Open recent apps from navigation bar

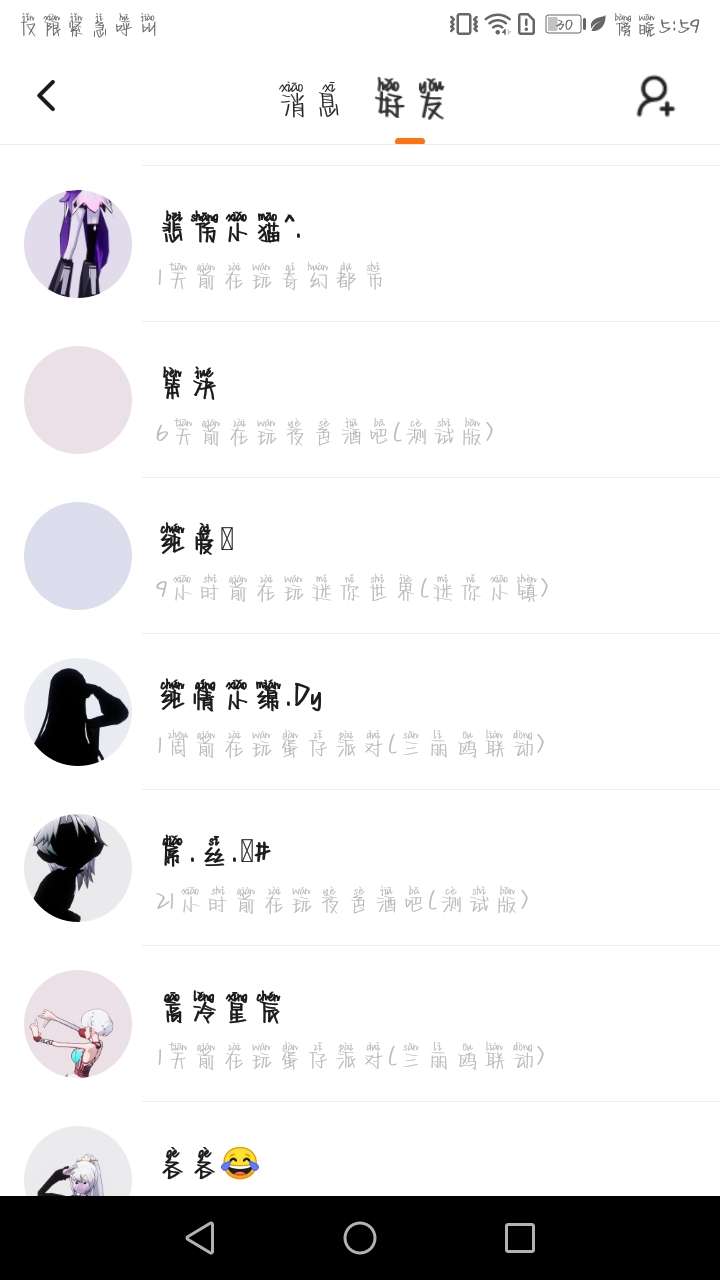520,1238
